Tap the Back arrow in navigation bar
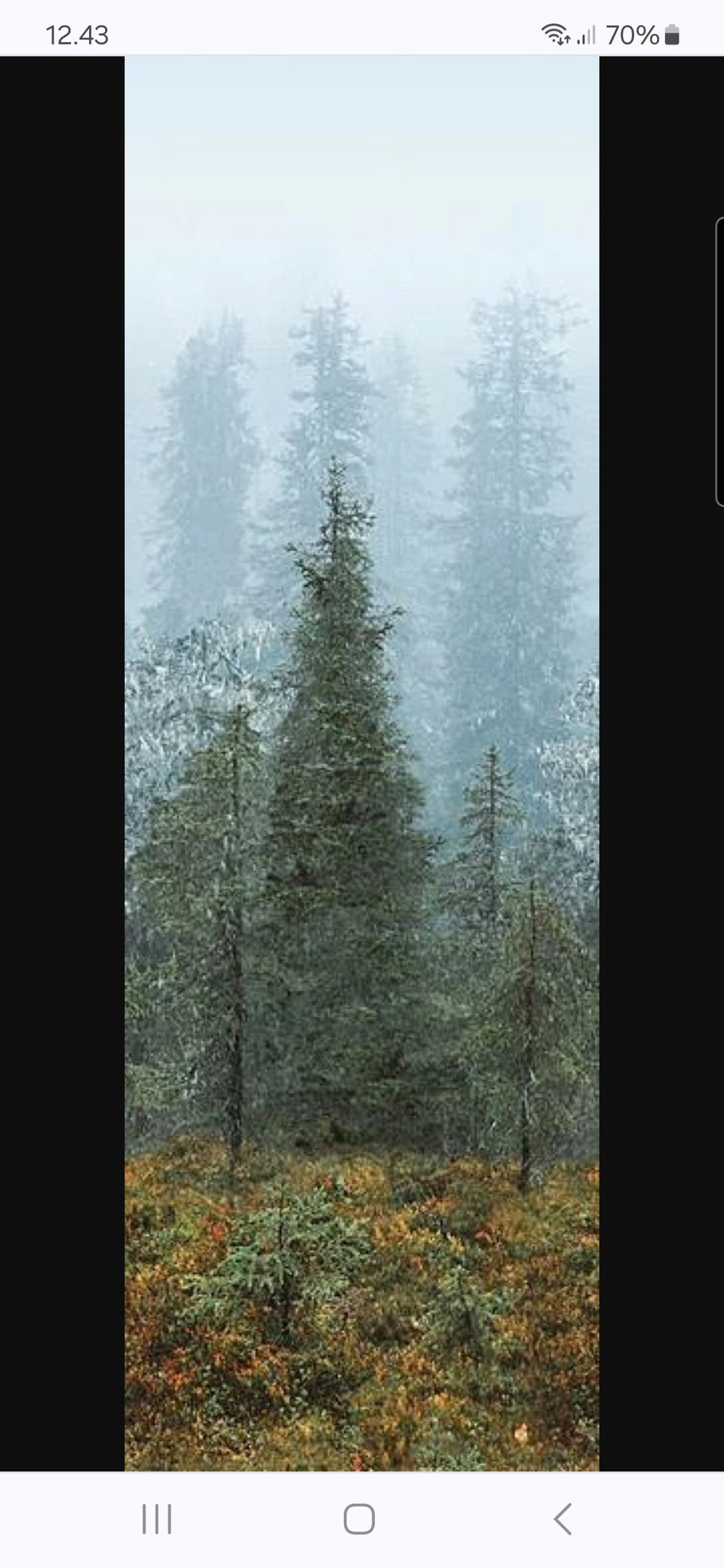724x1568 pixels. pos(563,1519)
